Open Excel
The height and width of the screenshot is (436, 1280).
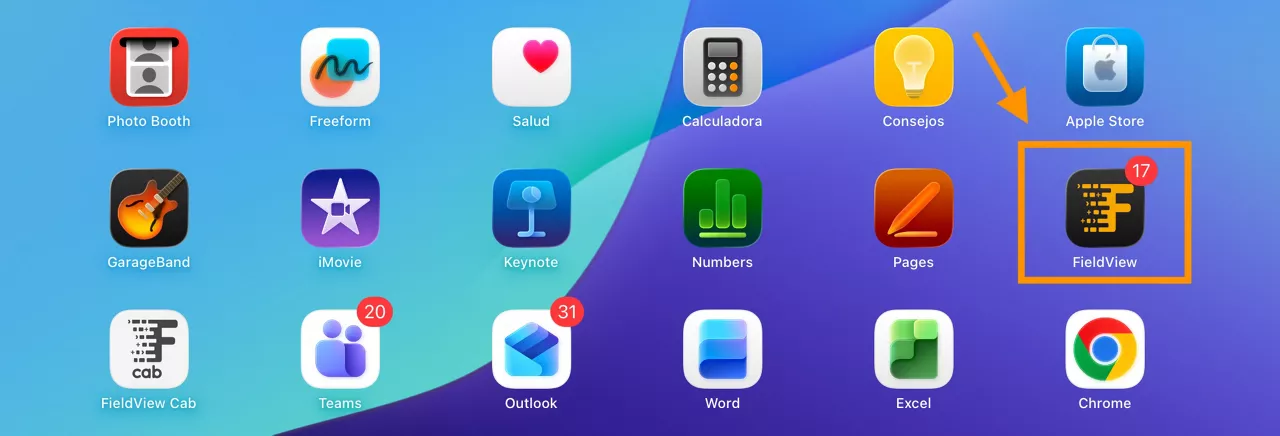click(x=913, y=349)
